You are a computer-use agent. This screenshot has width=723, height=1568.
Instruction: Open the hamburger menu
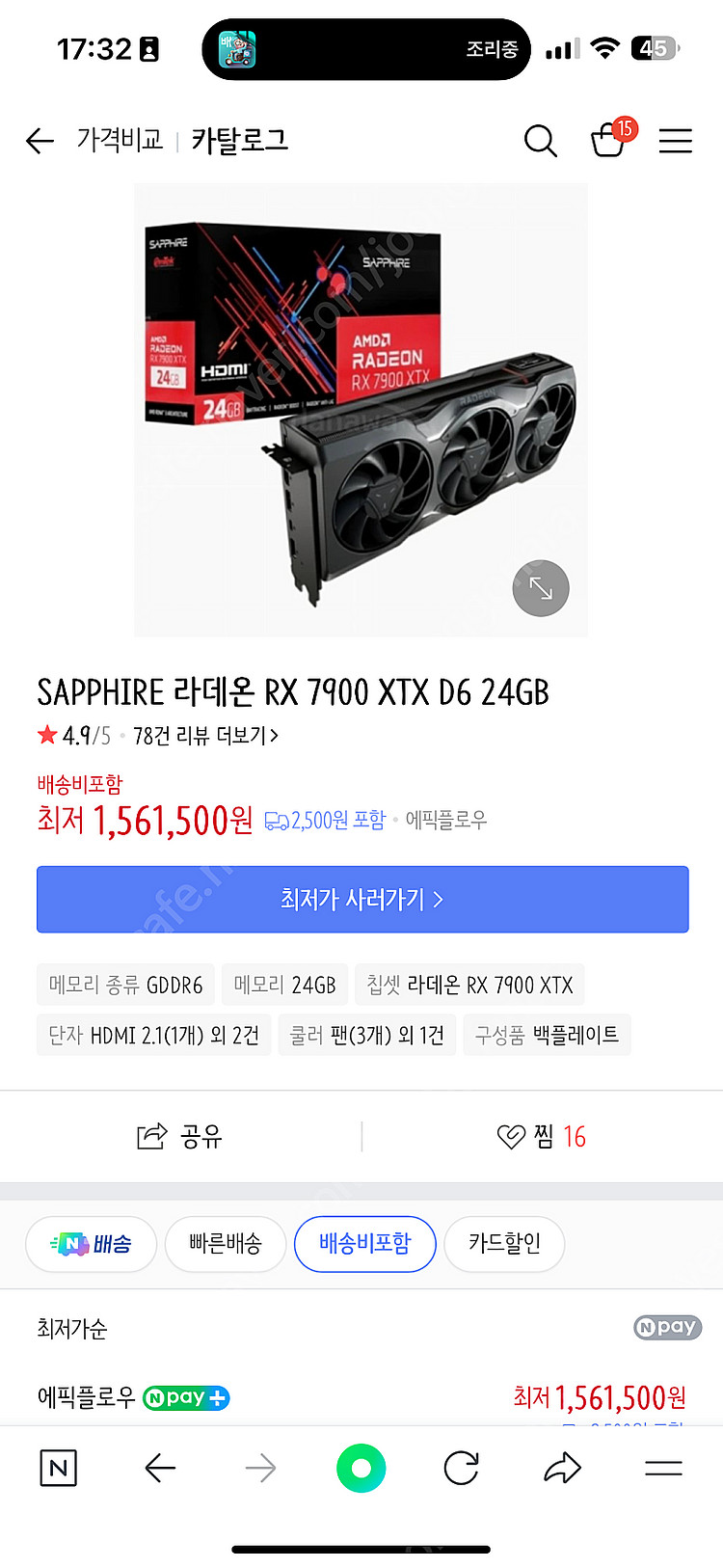(x=675, y=141)
